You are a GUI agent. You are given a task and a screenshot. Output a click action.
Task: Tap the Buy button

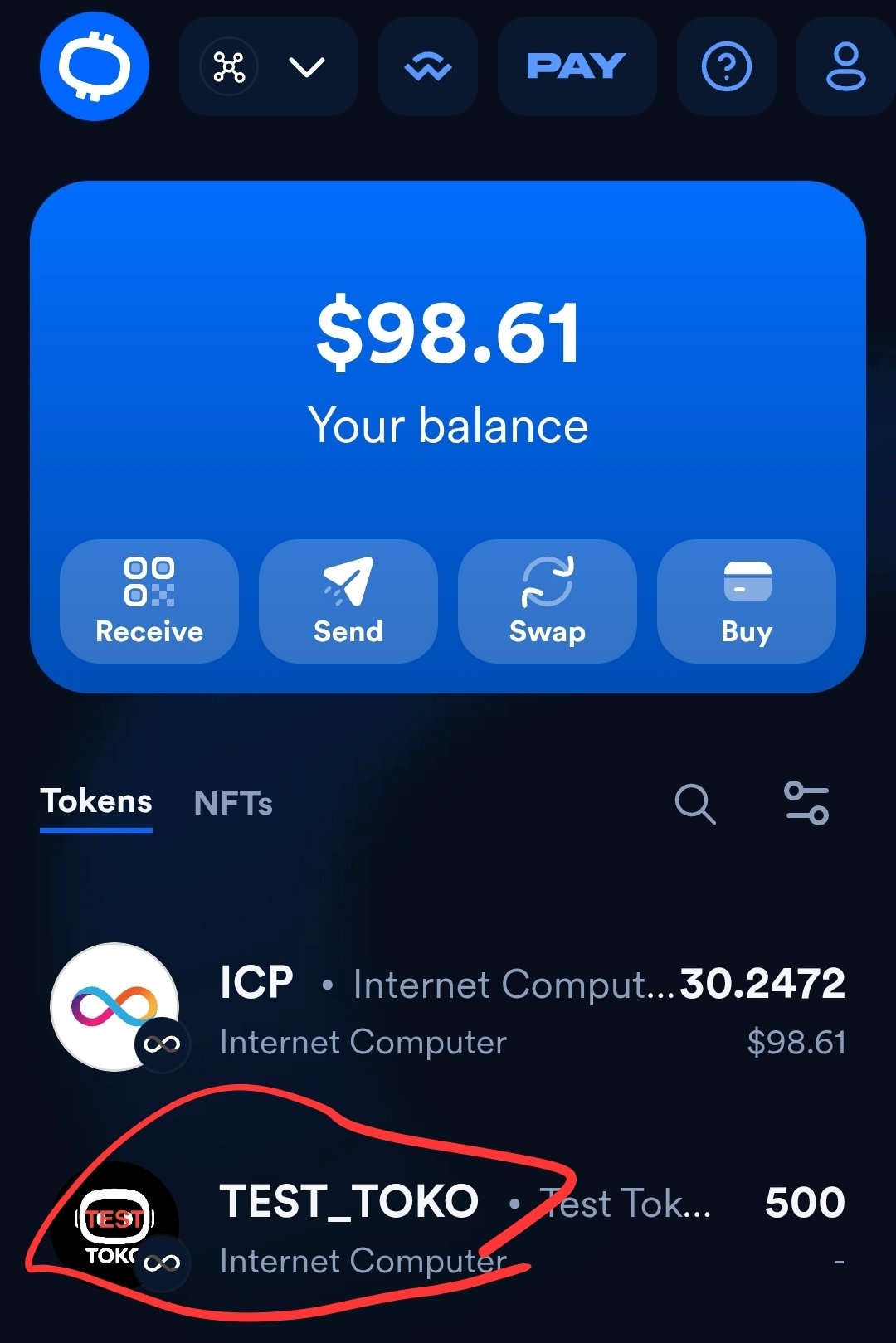click(747, 601)
